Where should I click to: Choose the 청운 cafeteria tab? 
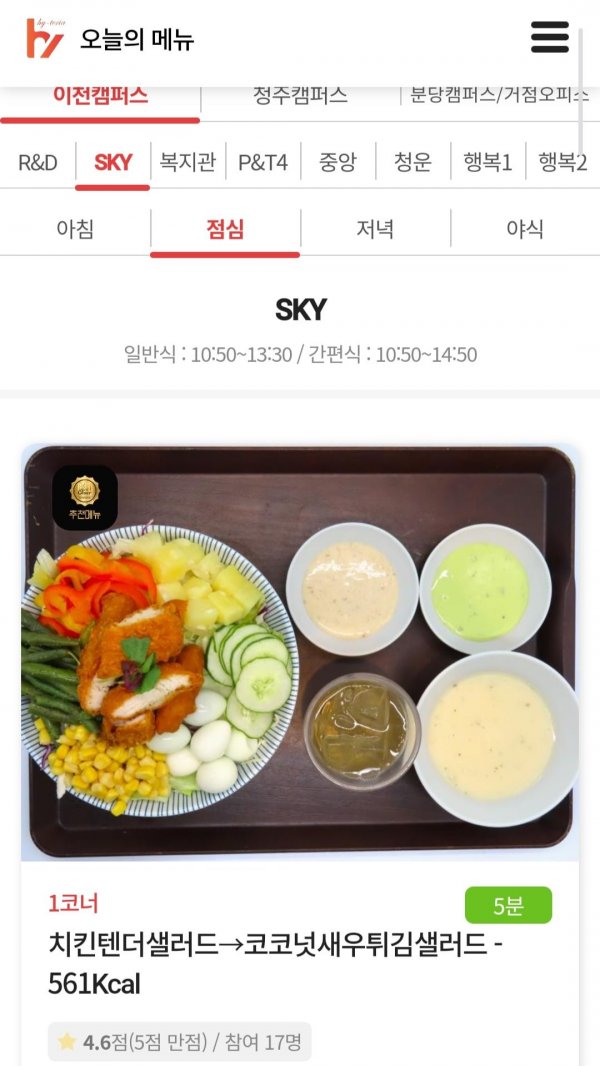[413, 162]
